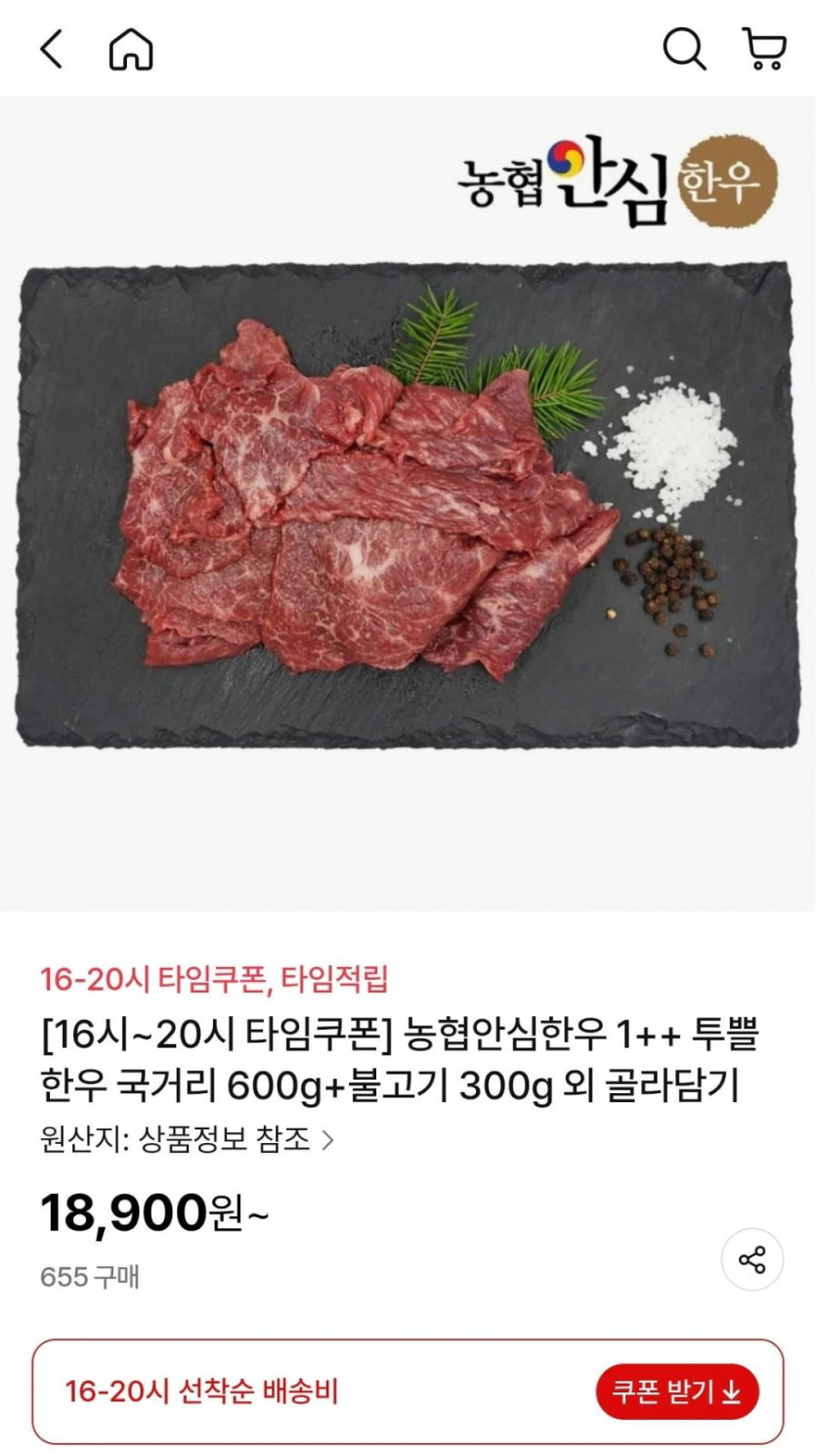Go back to the previous page

pyautogui.click(x=52, y=48)
